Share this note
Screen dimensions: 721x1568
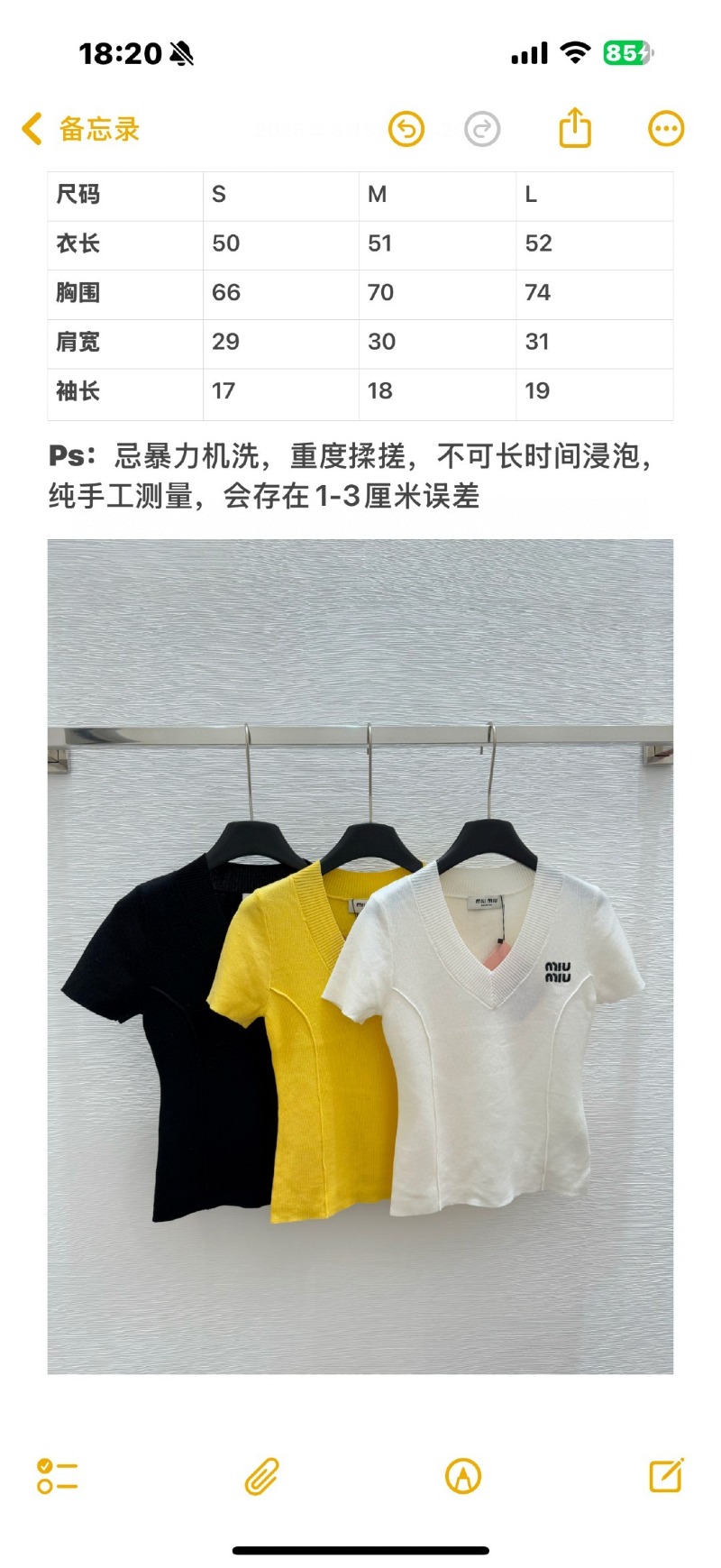tap(575, 127)
